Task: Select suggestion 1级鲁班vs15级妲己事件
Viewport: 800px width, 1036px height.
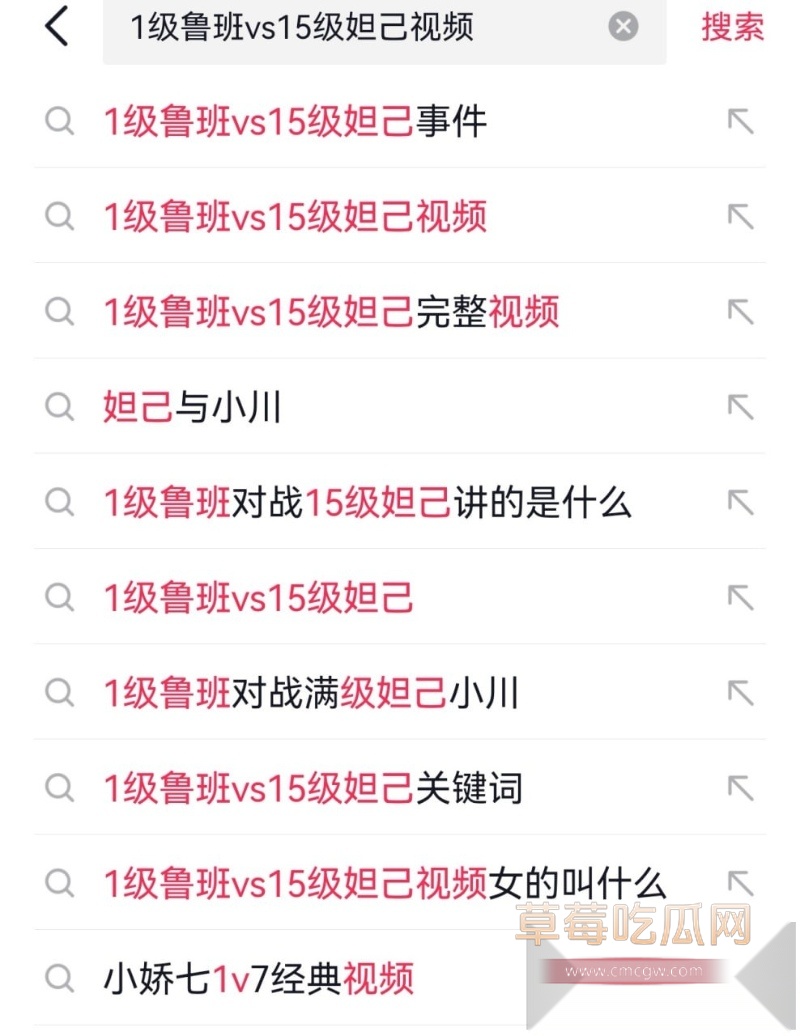Action: 295,122
